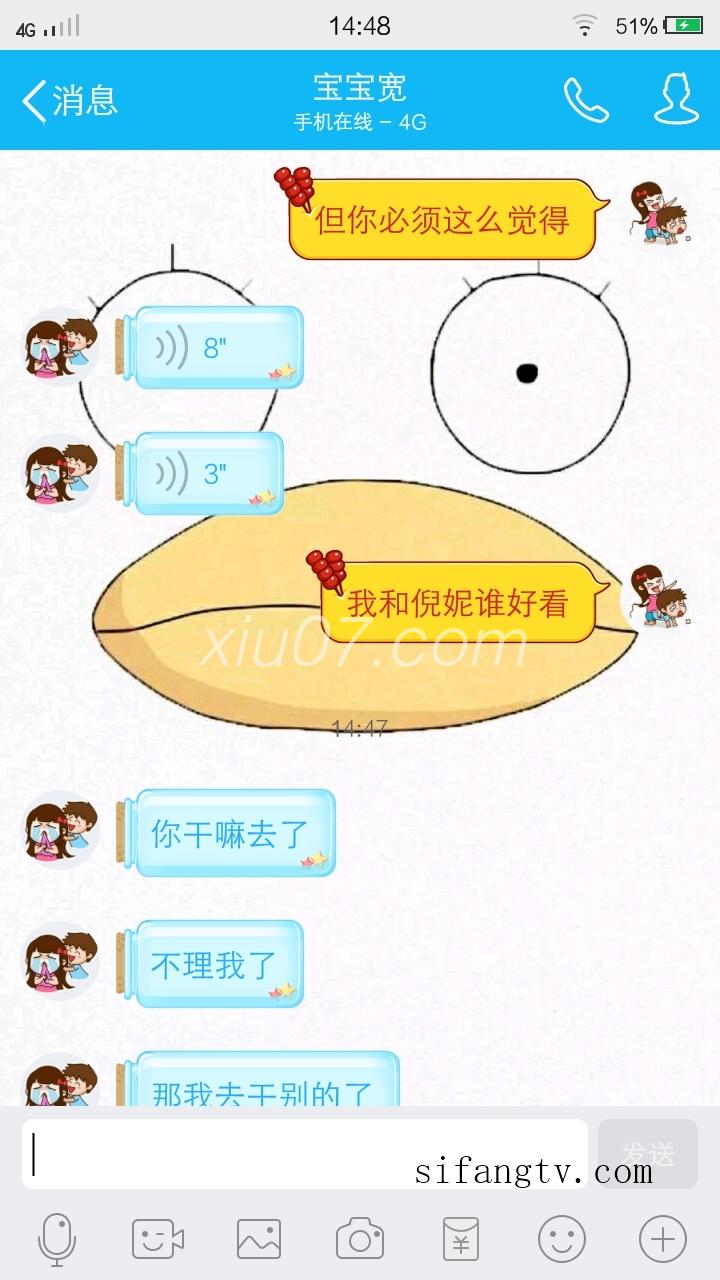Open the microphone voice input
Image resolution: width=720 pixels, height=1280 pixels.
[x=57, y=1240]
